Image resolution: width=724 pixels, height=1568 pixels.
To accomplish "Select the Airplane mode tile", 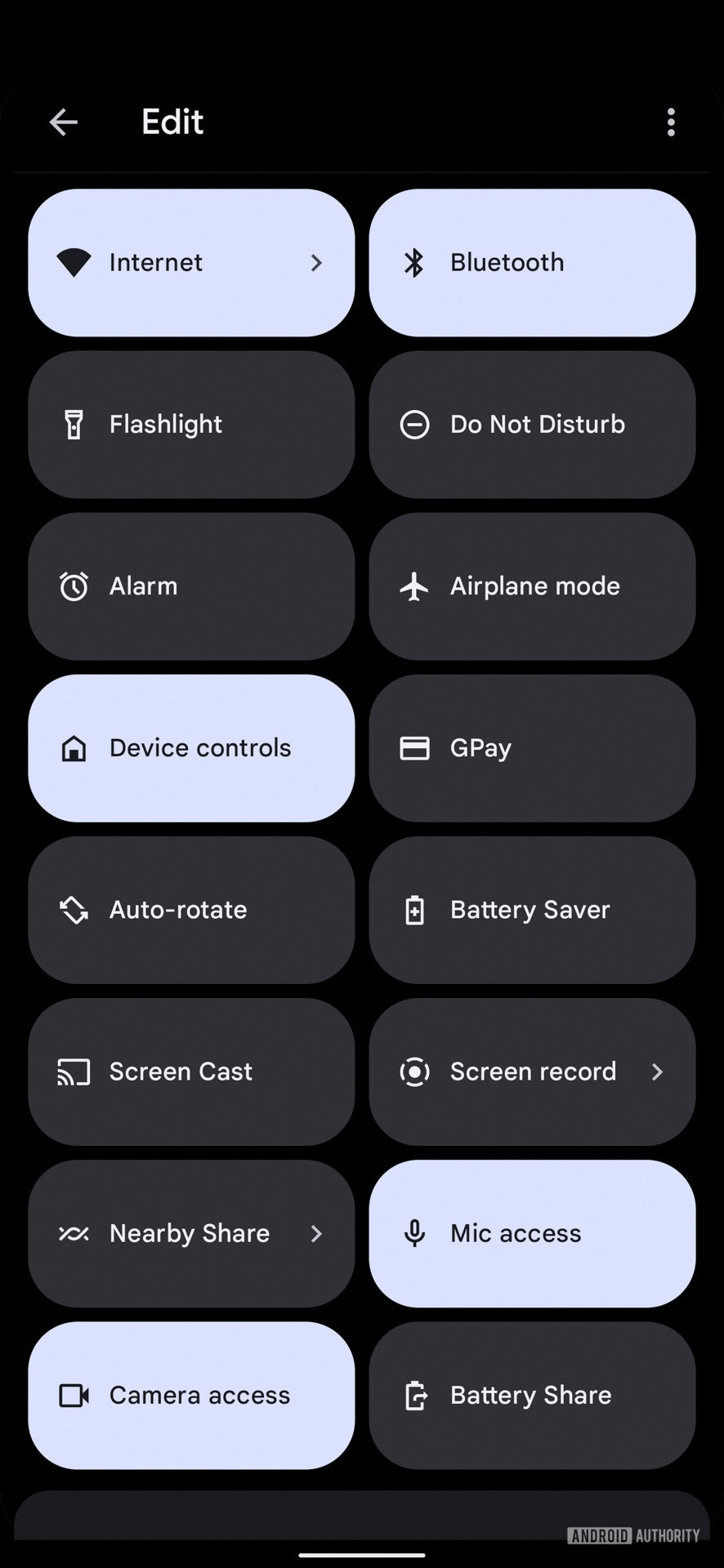I will pyautogui.click(x=532, y=586).
